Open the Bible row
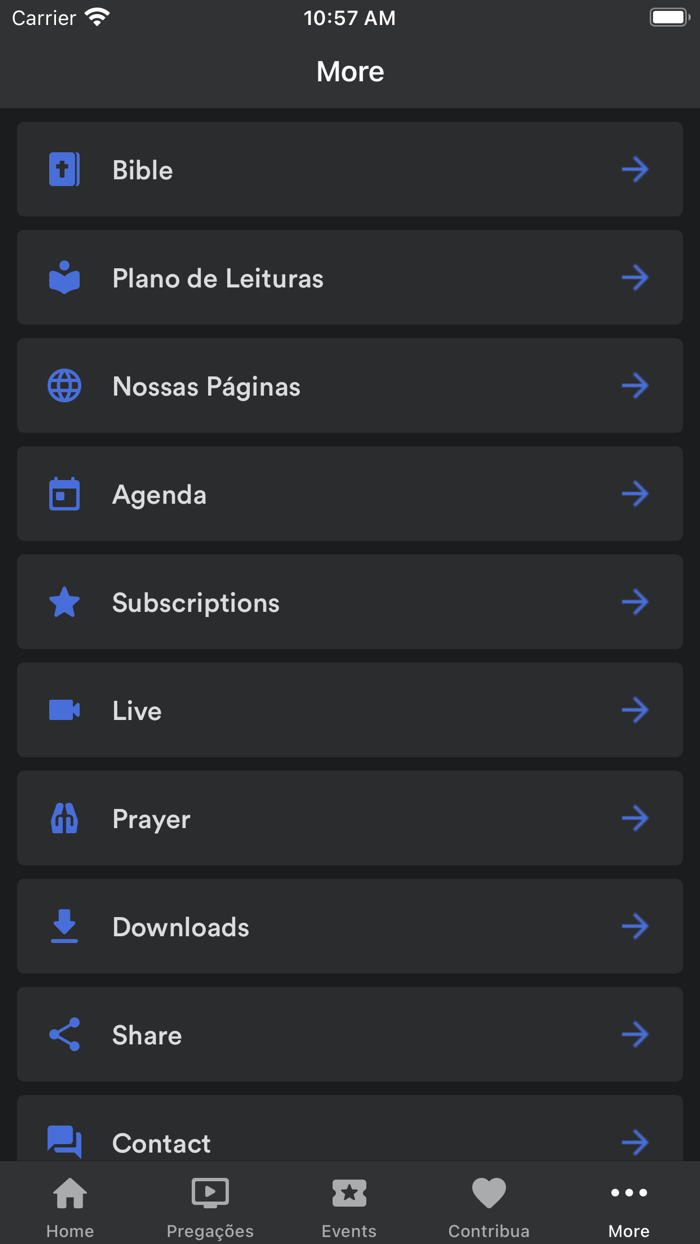Viewport: 700px width, 1244px height. pos(349,170)
